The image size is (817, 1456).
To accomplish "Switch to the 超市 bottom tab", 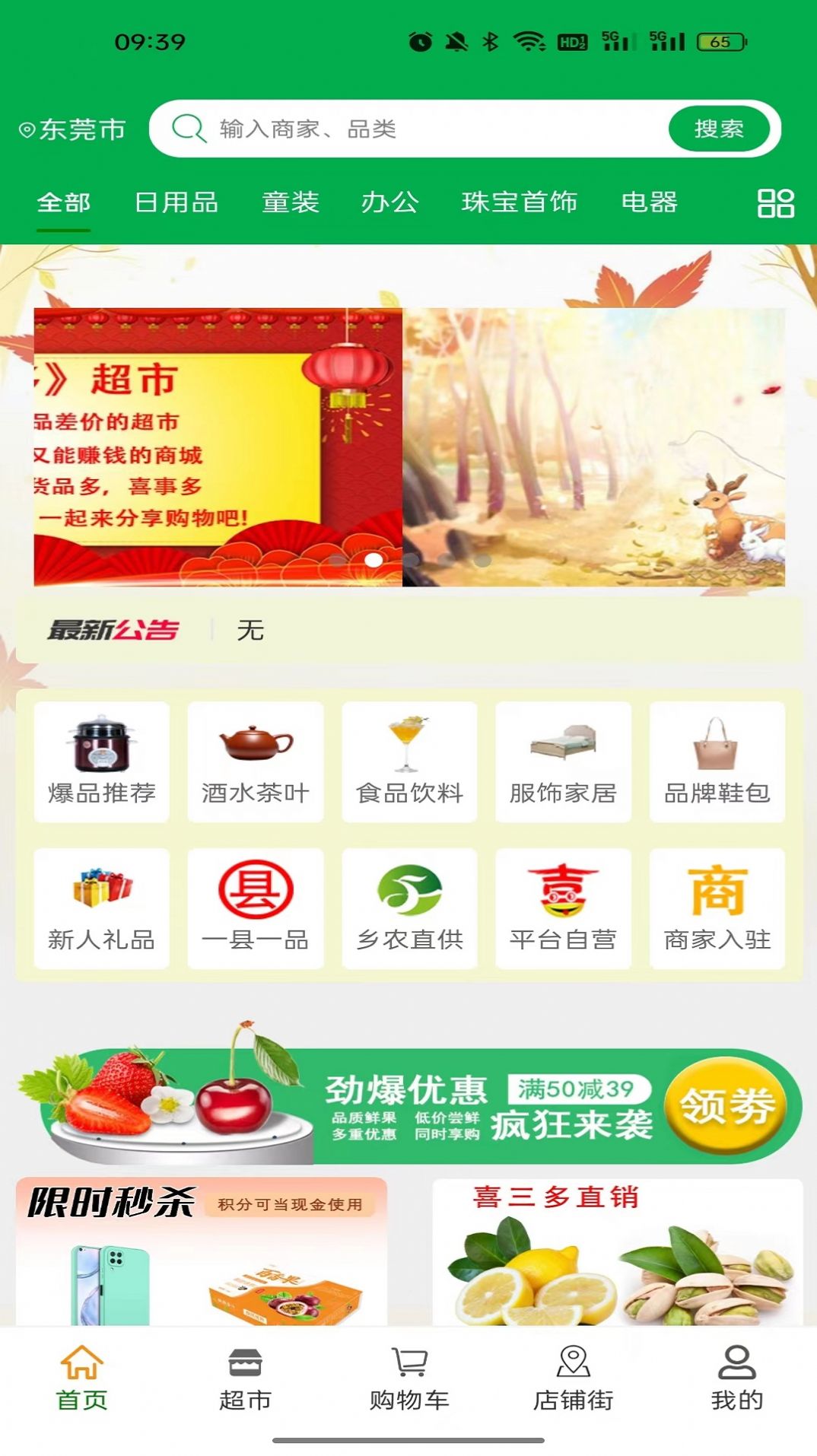I will (245, 1378).
